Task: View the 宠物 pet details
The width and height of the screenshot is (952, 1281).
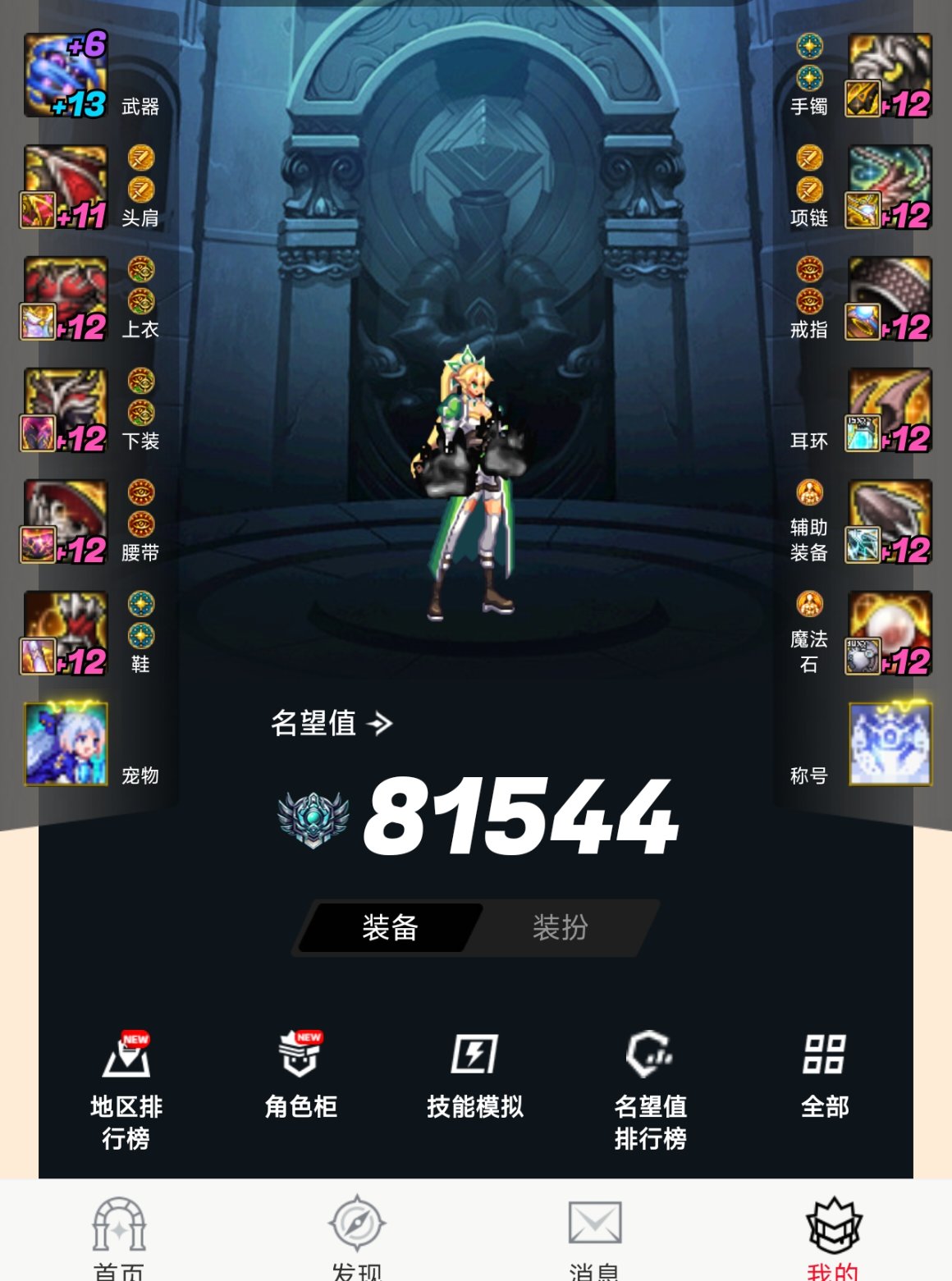Action: pyautogui.click(x=66, y=743)
